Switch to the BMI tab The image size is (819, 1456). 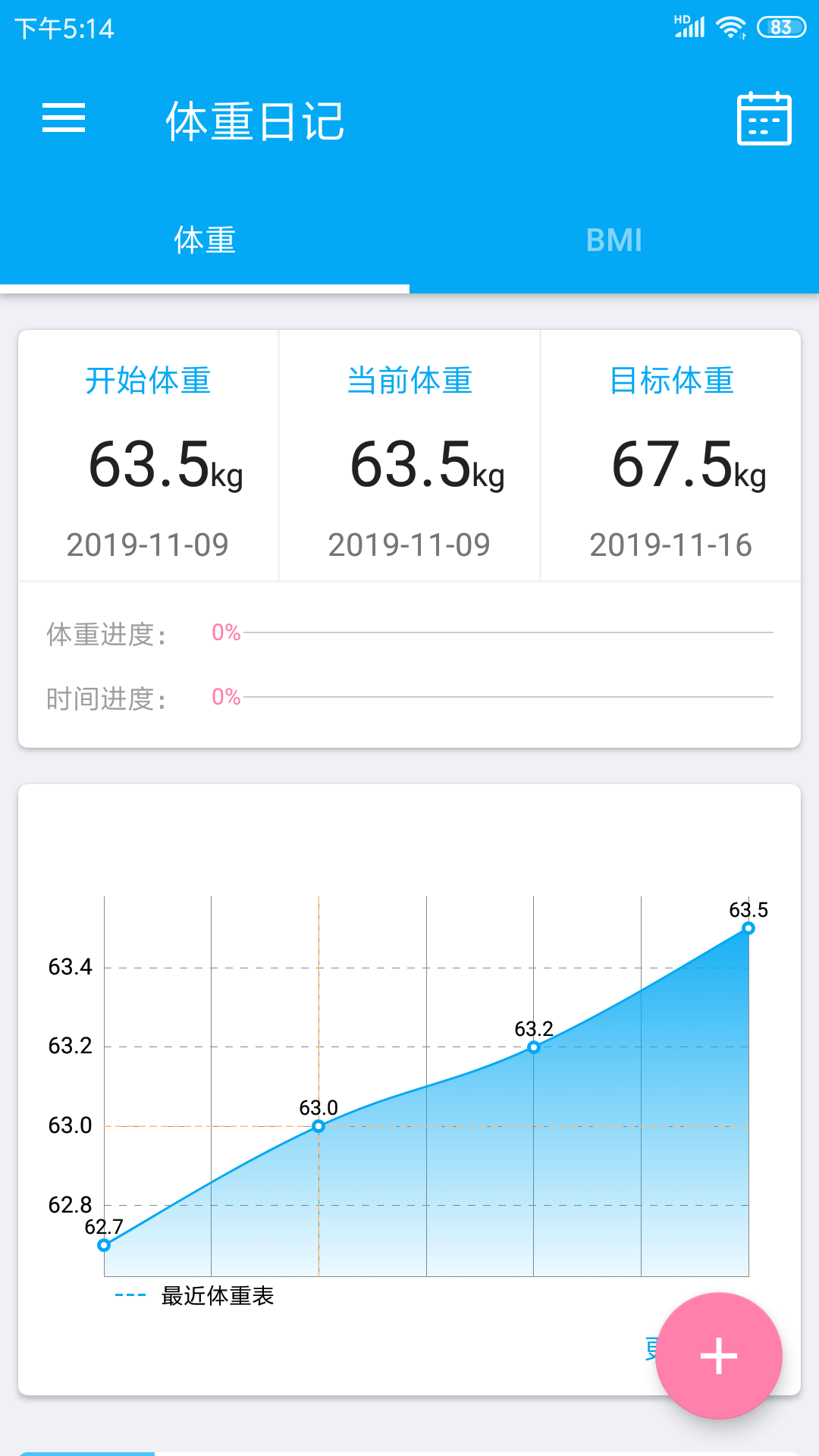[x=614, y=240]
